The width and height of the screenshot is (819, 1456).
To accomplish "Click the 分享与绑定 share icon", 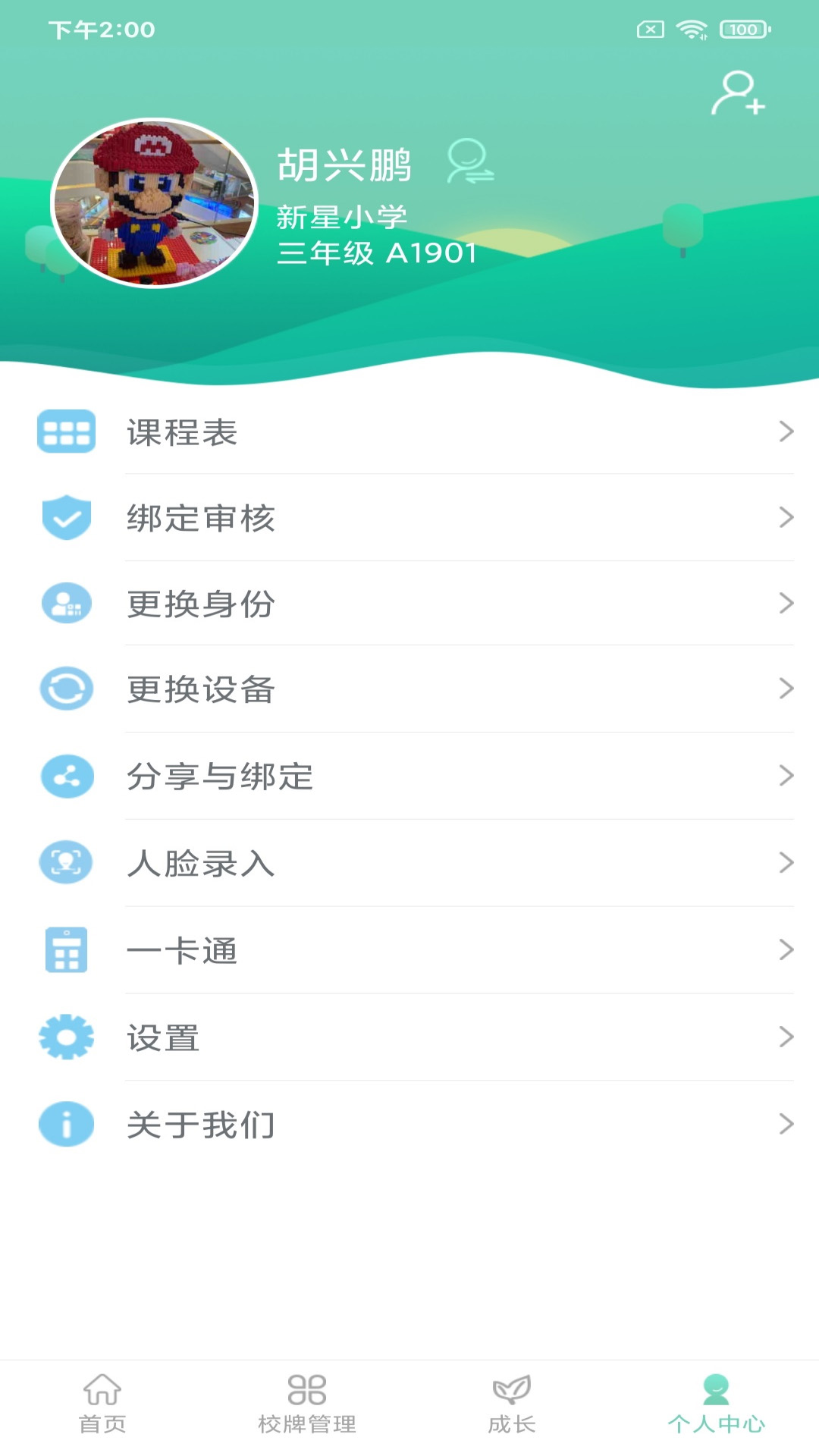I will click(x=67, y=775).
